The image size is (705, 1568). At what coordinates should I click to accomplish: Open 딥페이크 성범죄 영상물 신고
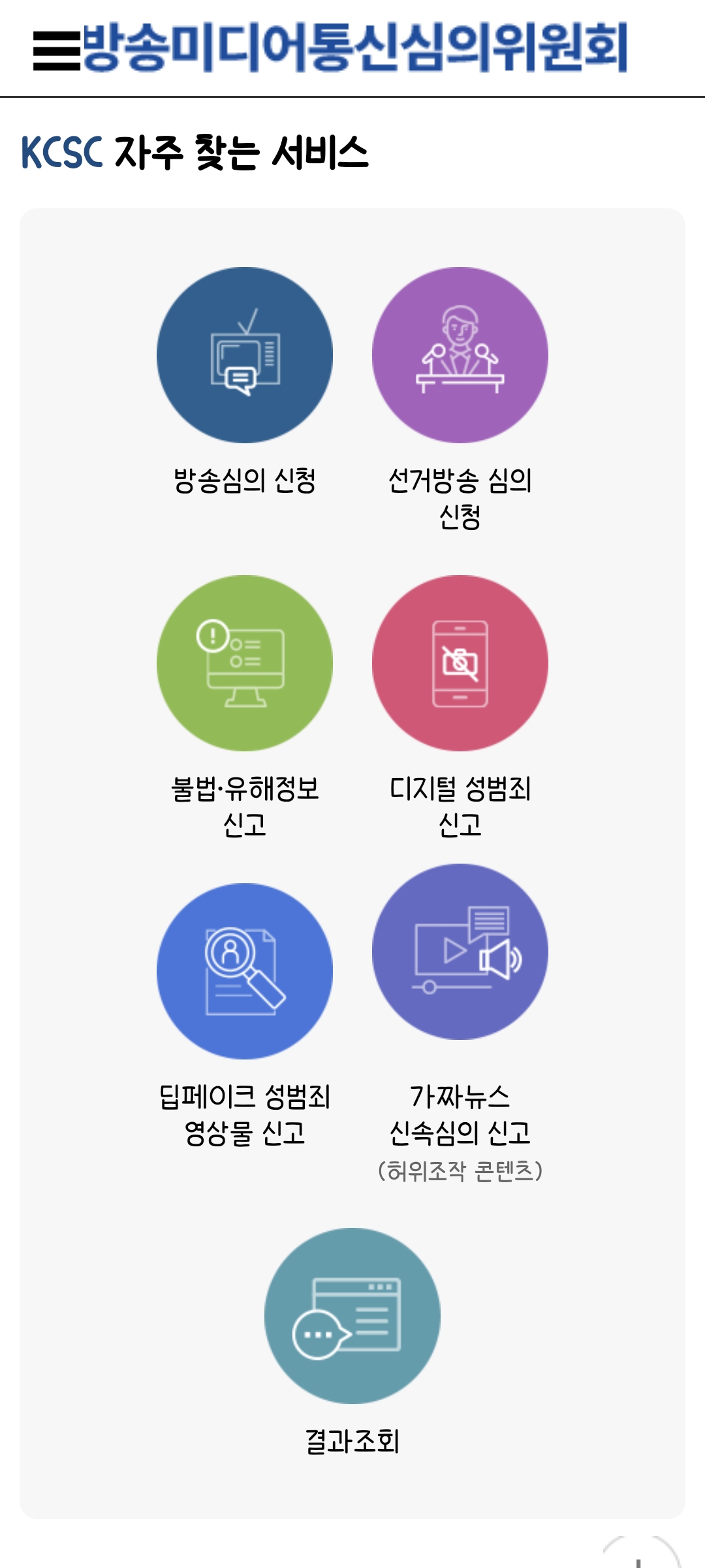click(245, 971)
